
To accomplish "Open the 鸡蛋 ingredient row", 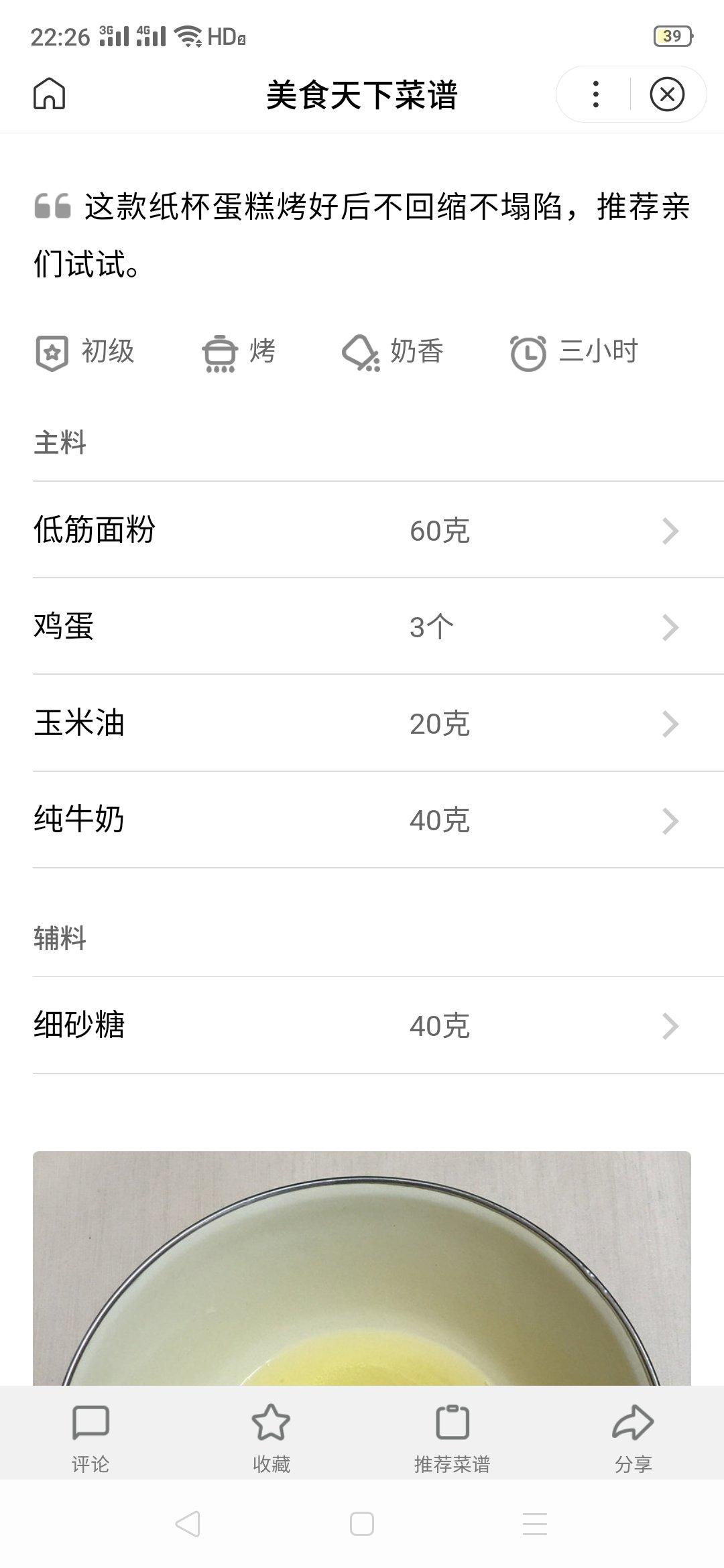I will click(x=362, y=627).
